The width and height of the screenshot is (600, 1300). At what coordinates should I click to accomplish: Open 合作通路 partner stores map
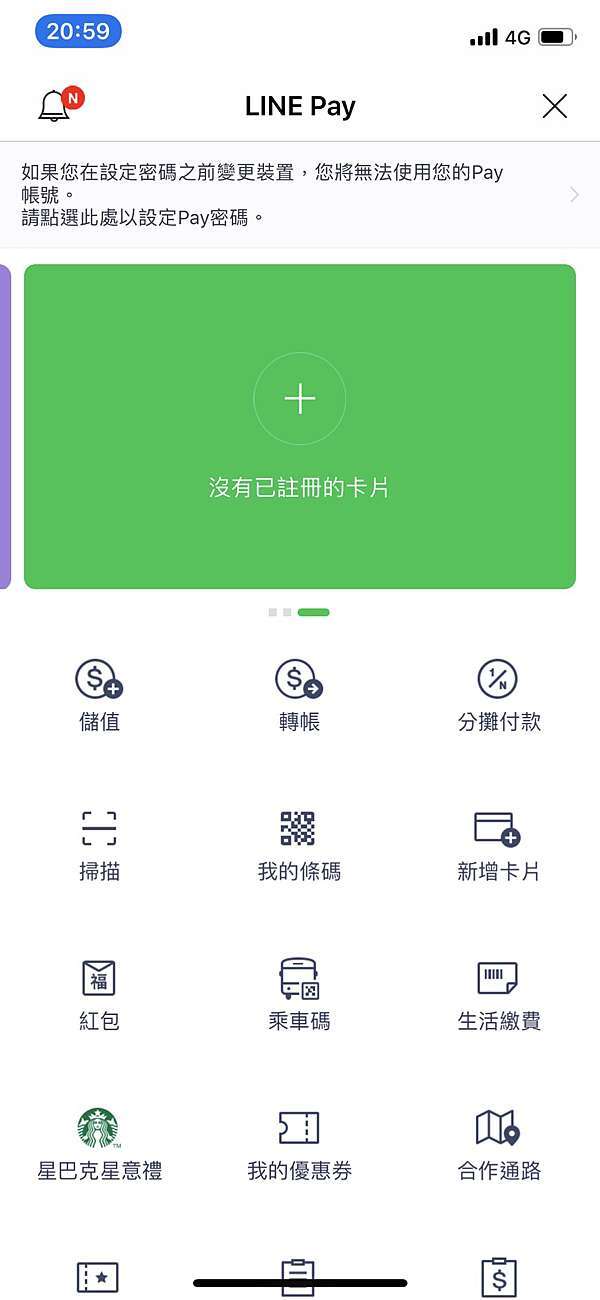pyautogui.click(x=499, y=1145)
